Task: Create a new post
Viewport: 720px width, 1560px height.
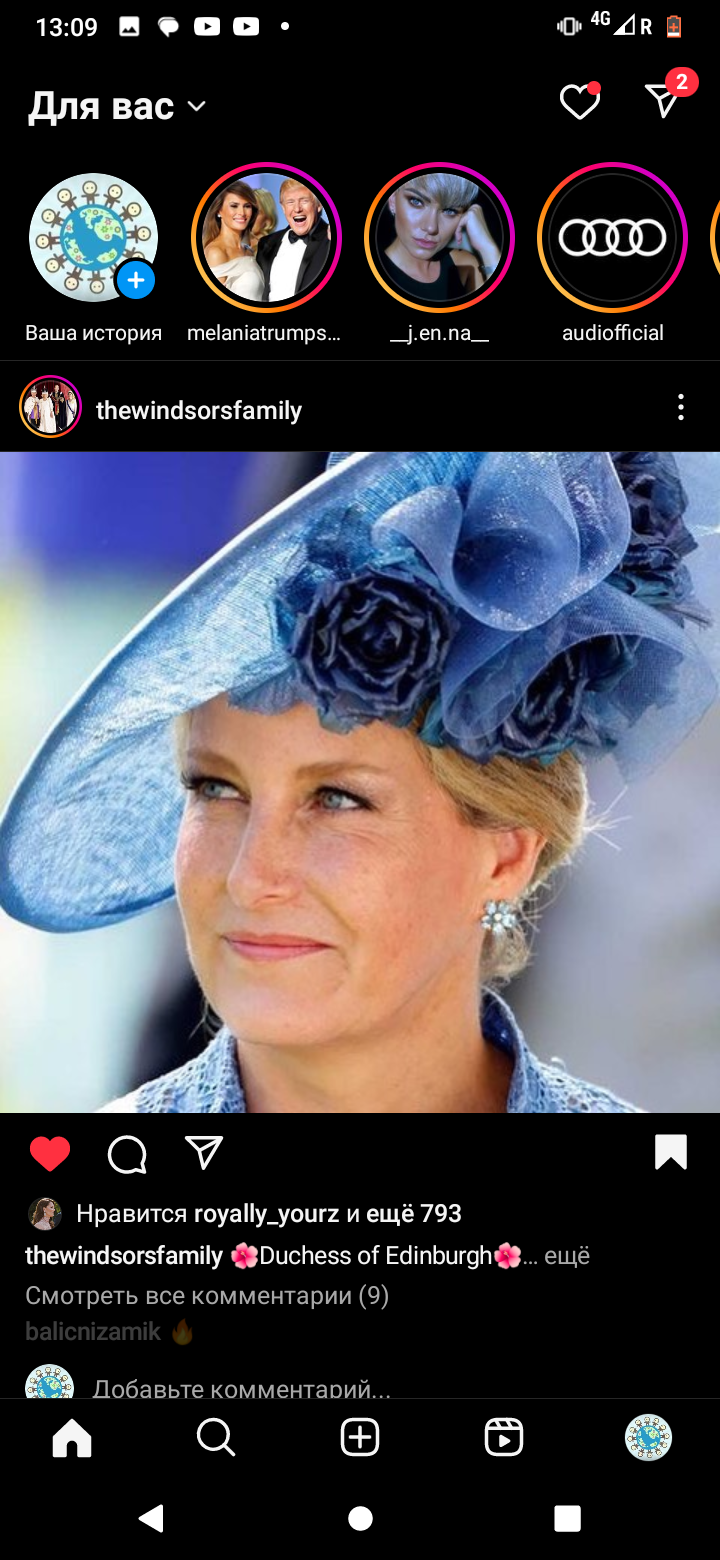Action: [x=360, y=1438]
